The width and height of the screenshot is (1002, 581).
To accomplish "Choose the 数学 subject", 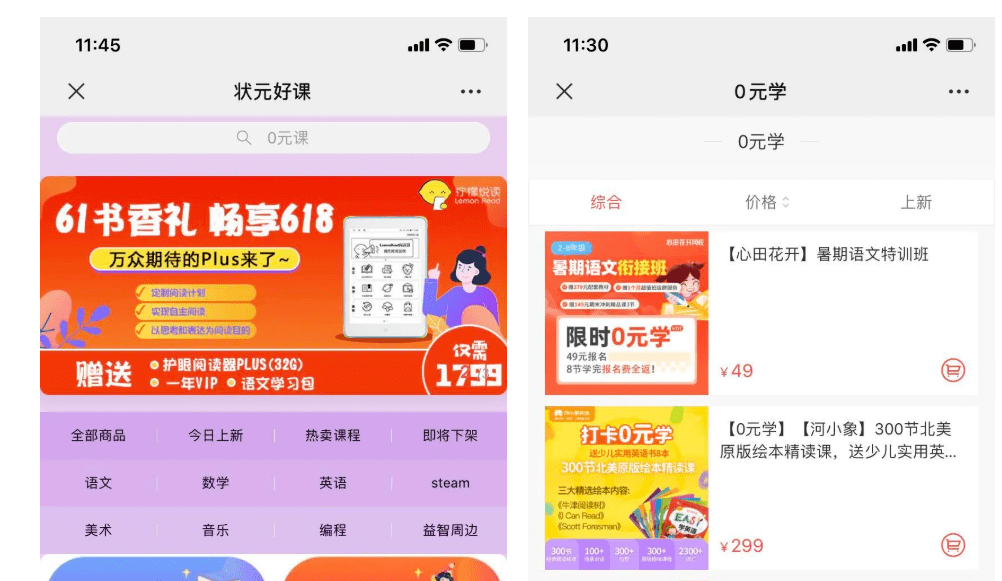I will (215, 483).
